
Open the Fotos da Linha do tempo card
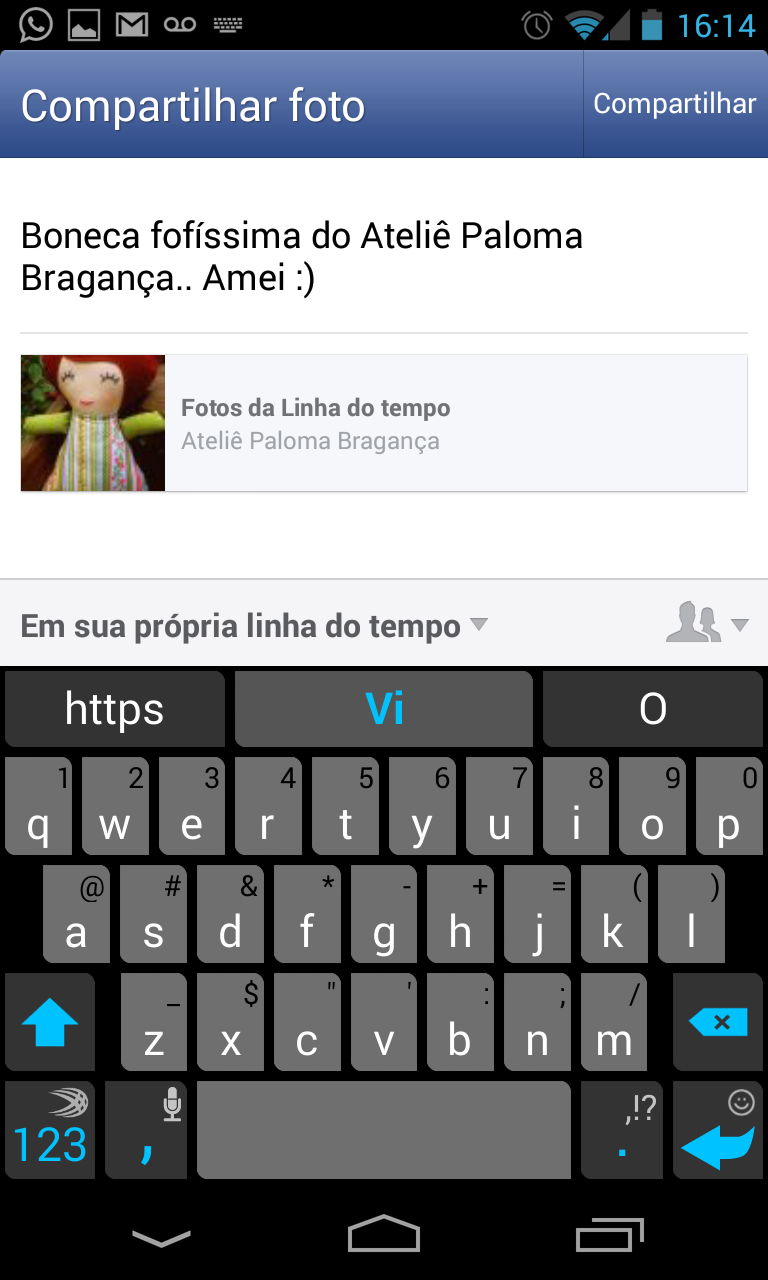(x=384, y=423)
